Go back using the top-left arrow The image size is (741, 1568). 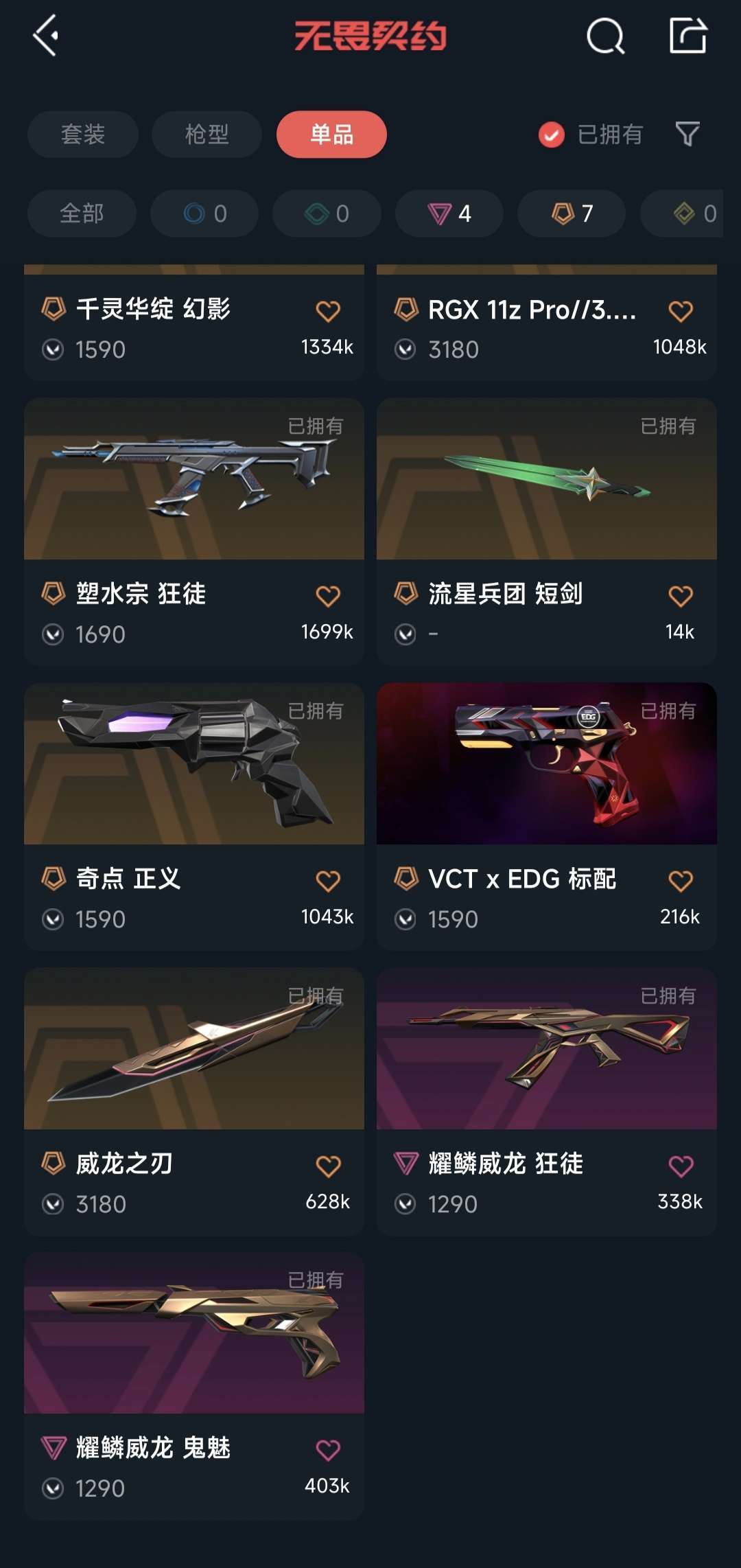pos(45,36)
